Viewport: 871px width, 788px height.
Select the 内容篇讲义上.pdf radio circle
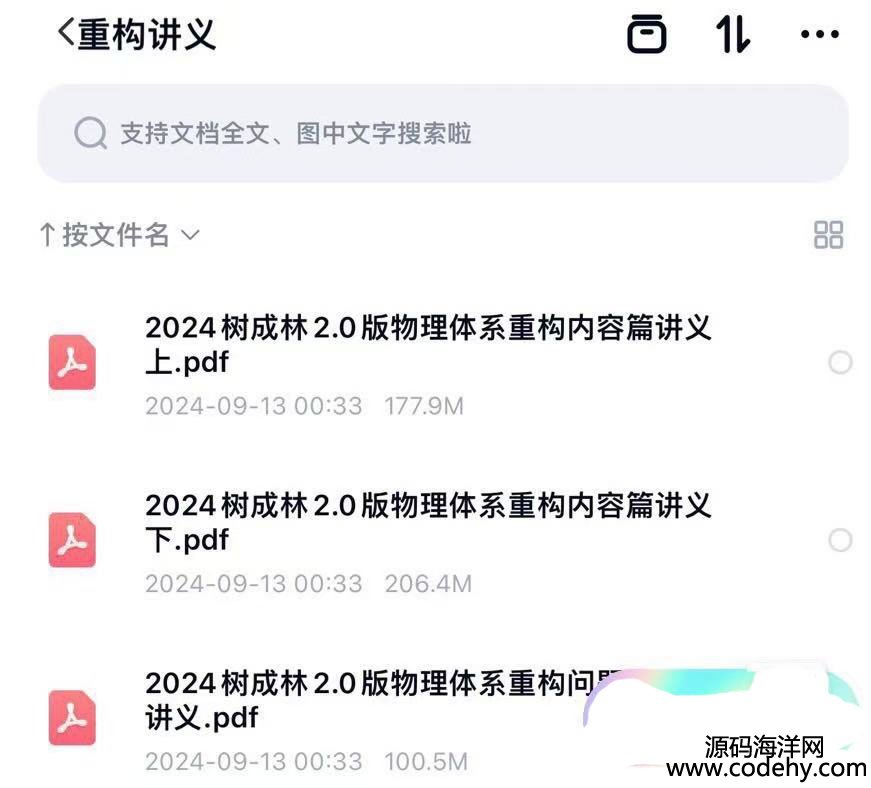[x=840, y=363]
